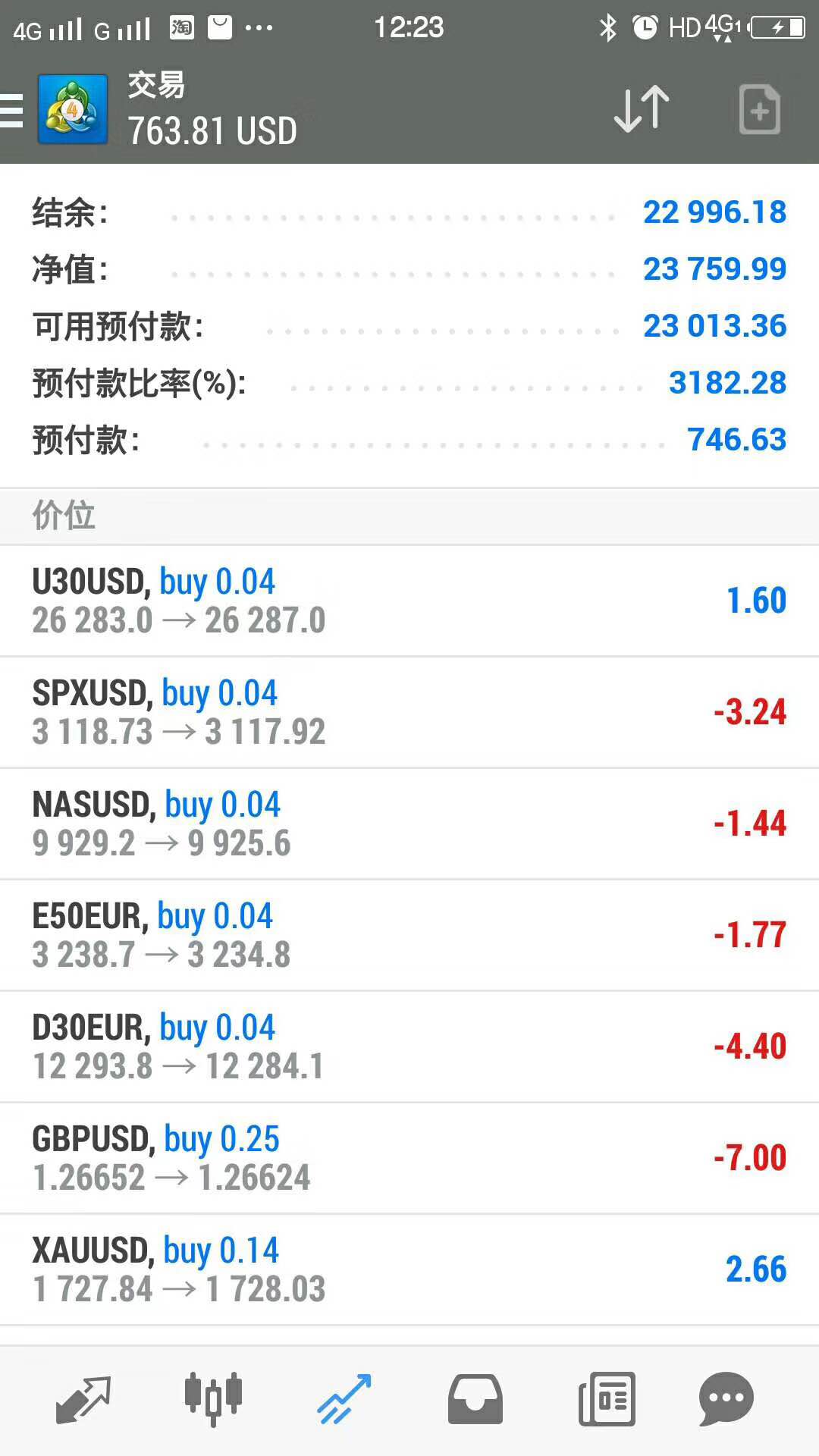This screenshot has height=1456, width=819.
Task: Switch to the candlestick Chart tab
Action: pos(213,1398)
